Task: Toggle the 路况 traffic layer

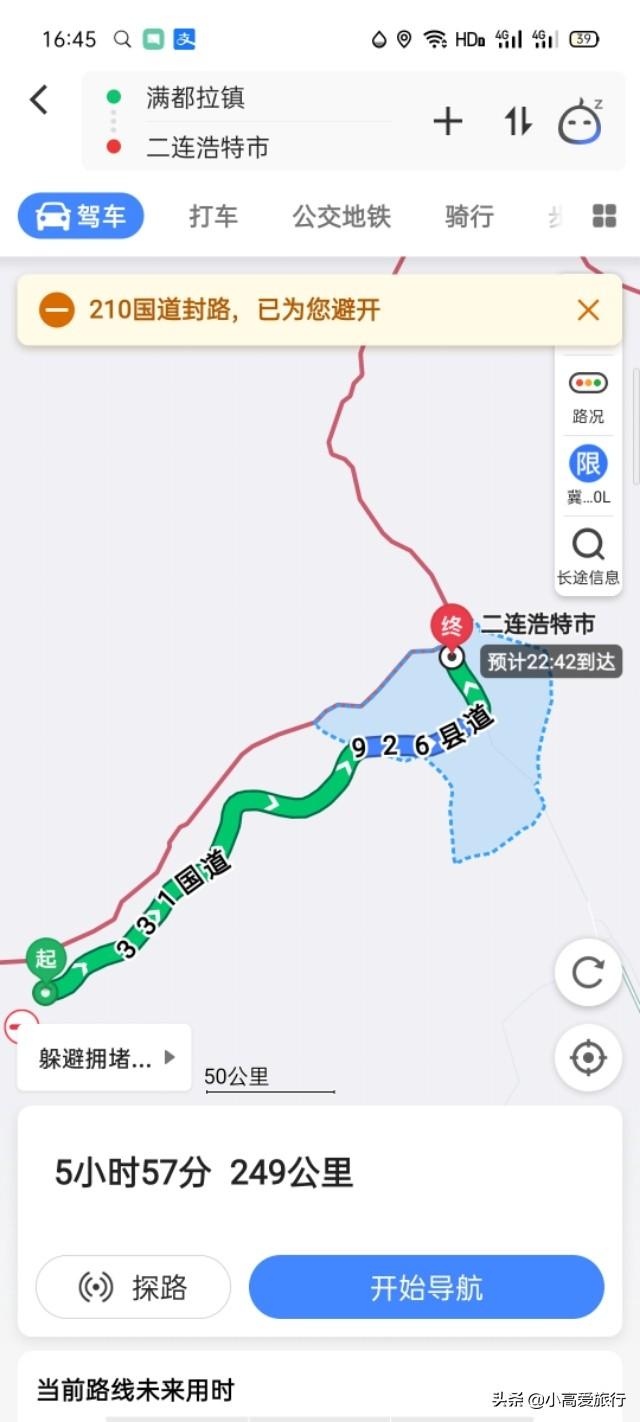Action: point(588,396)
